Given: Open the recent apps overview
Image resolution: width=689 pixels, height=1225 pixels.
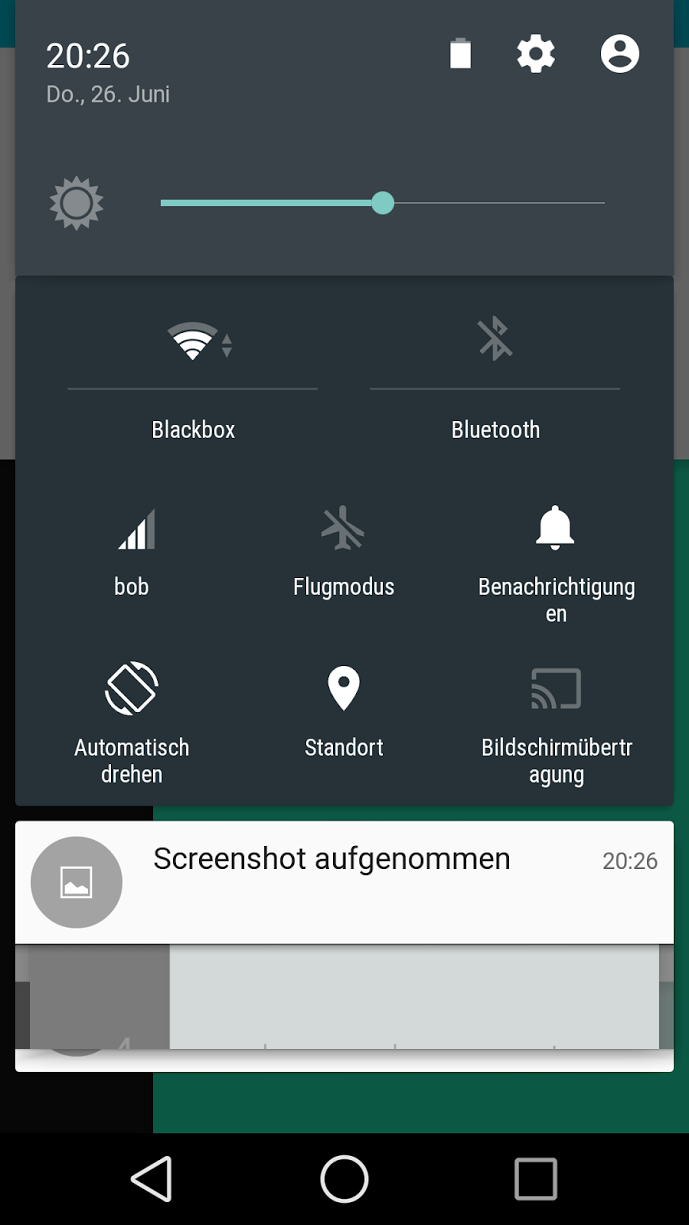Looking at the screenshot, I should [535, 1180].
